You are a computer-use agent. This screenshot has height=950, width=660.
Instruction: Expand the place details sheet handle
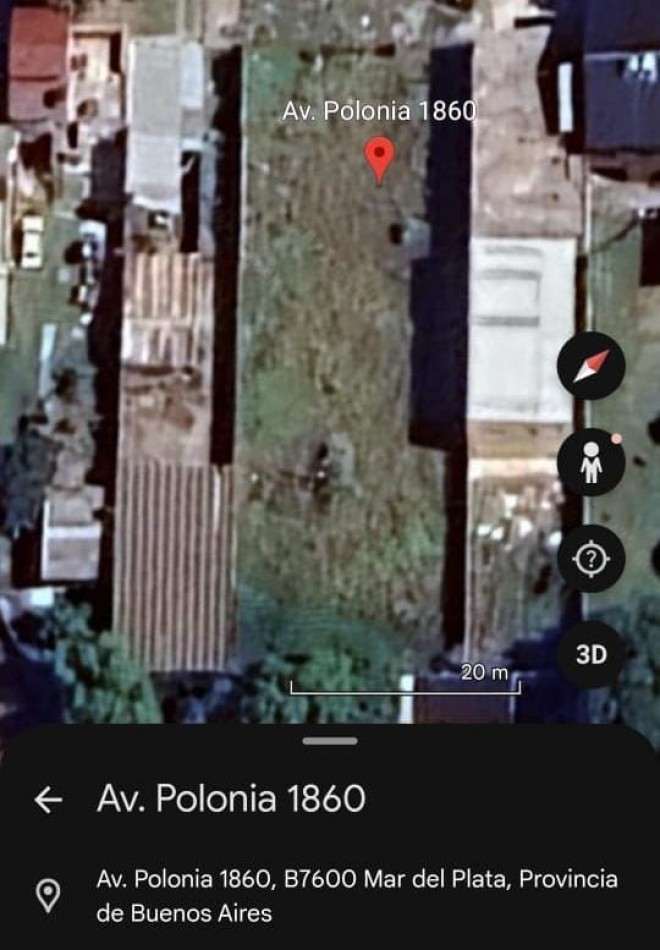click(x=330, y=741)
